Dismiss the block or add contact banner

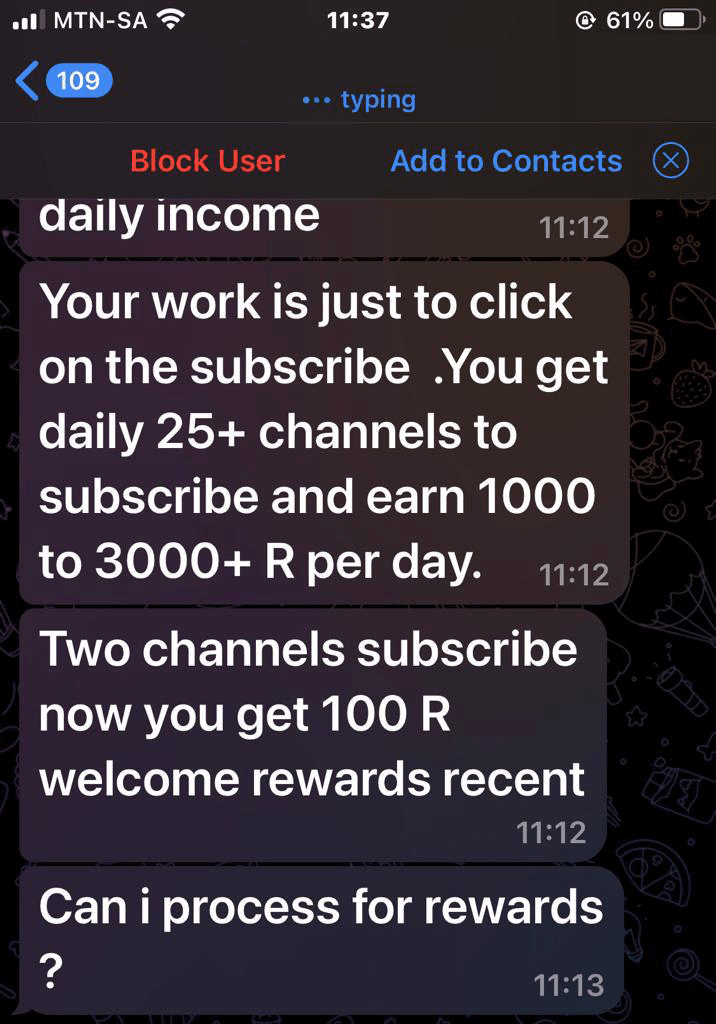tap(670, 161)
